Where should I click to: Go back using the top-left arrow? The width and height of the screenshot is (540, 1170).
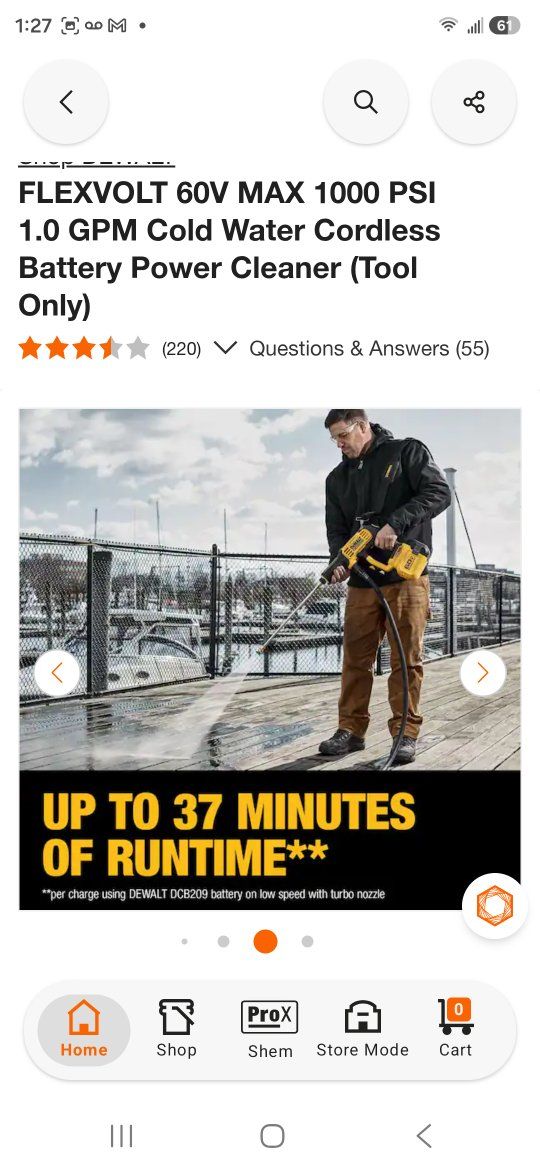(66, 102)
